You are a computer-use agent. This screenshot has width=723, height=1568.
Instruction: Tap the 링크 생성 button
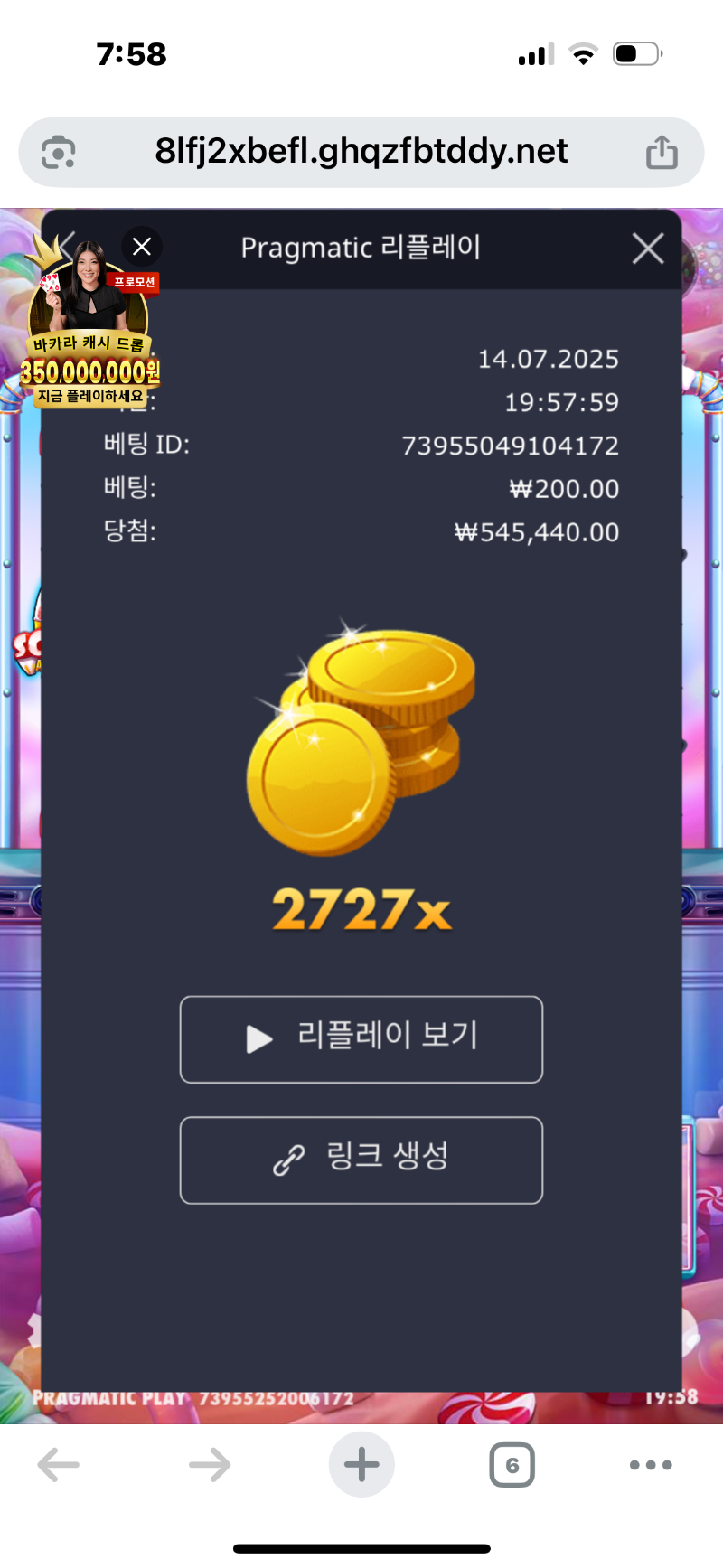click(361, 1160)
